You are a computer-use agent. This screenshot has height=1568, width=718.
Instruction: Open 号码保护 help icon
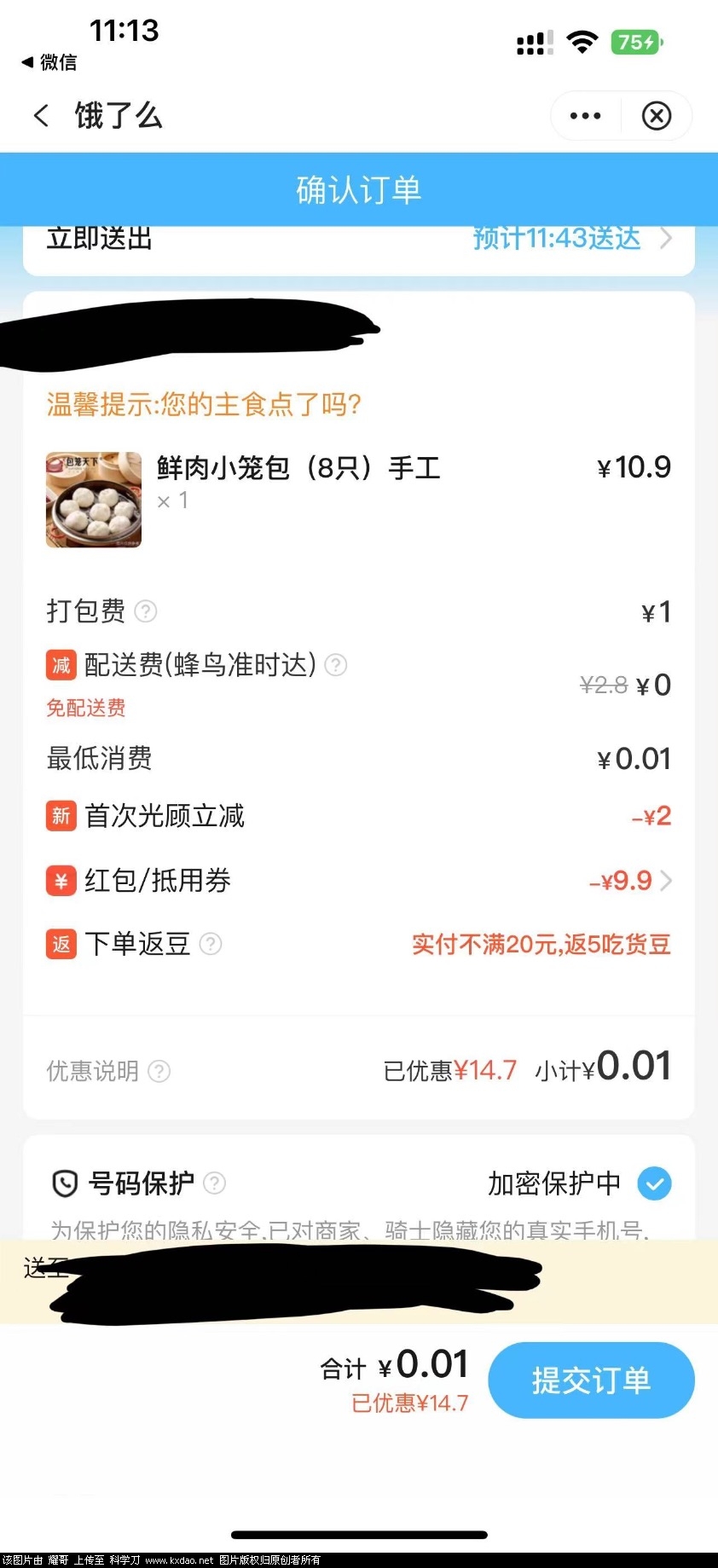coord(215,1183)
